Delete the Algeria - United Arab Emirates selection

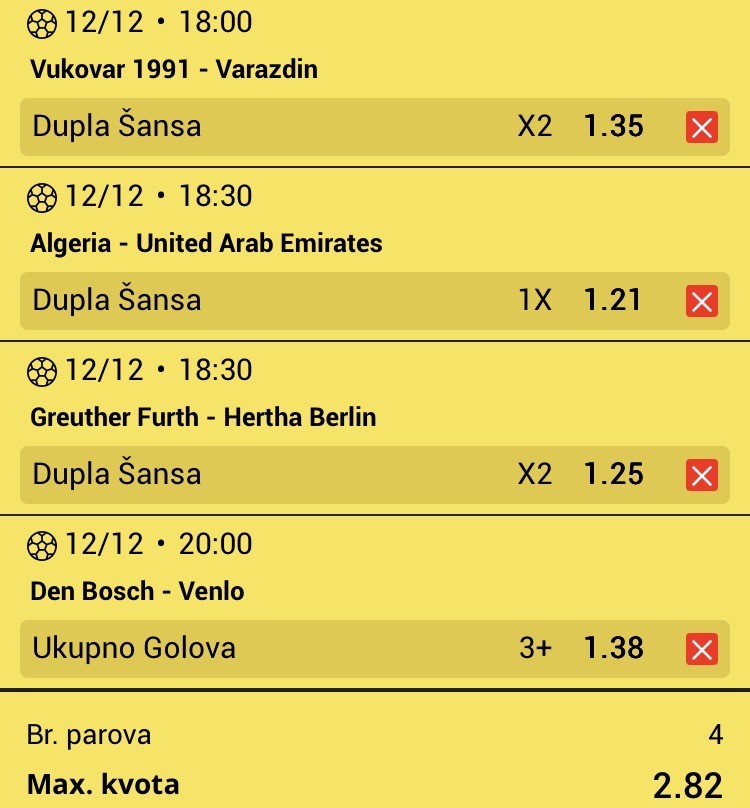(x=702, y=301)
